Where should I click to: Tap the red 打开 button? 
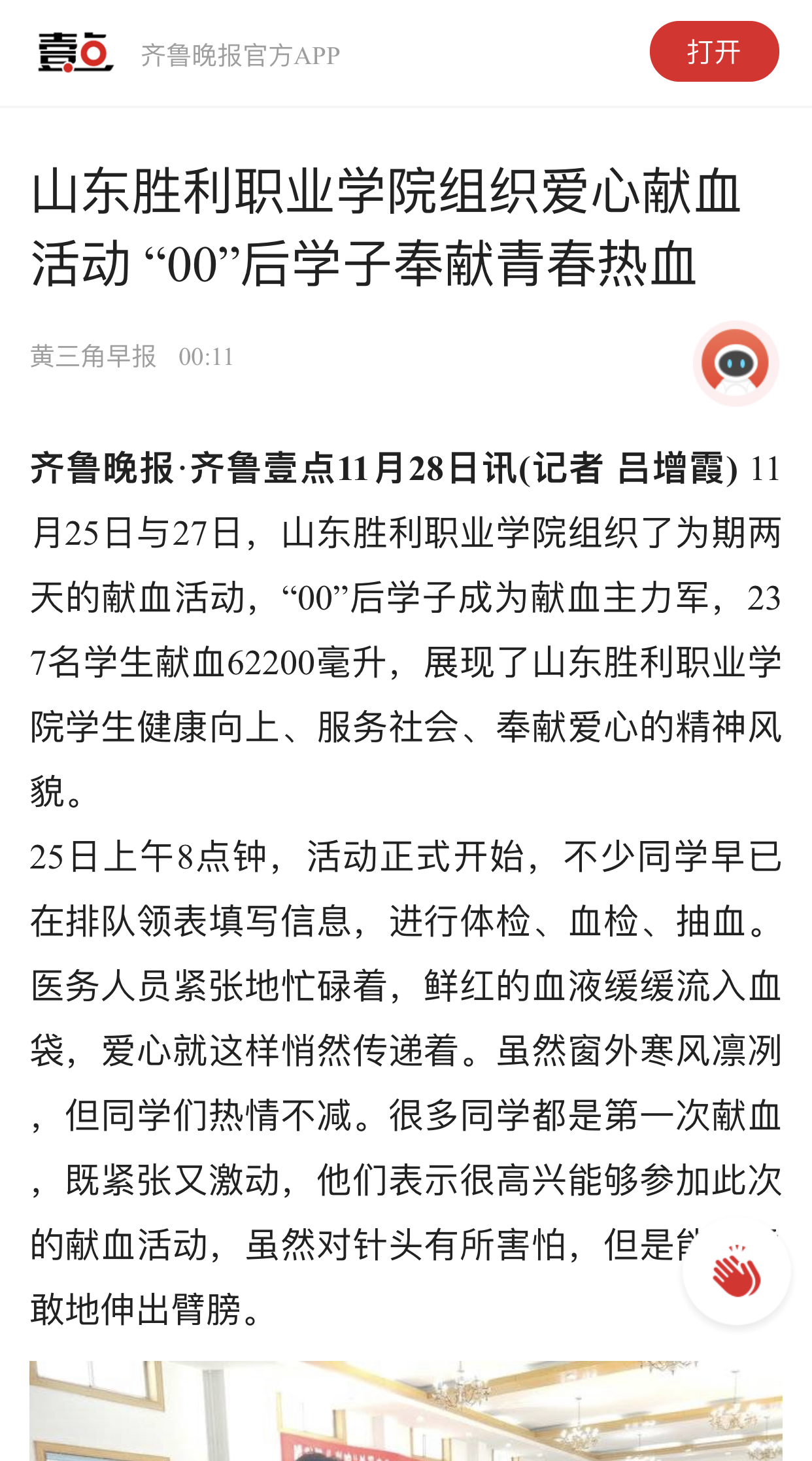click(x=713, y=52)
